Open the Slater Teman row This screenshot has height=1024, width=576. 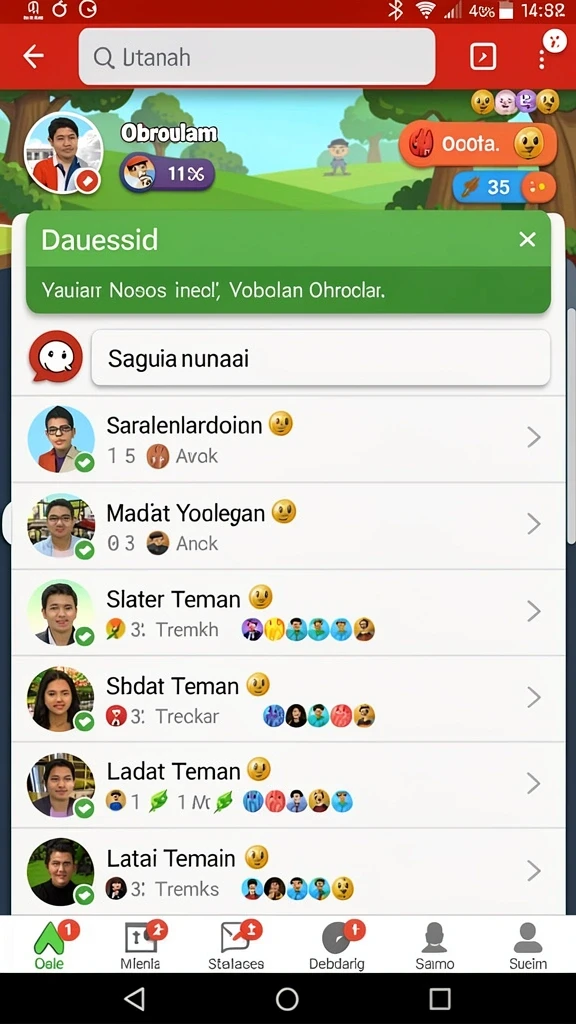tap(288, 613)
